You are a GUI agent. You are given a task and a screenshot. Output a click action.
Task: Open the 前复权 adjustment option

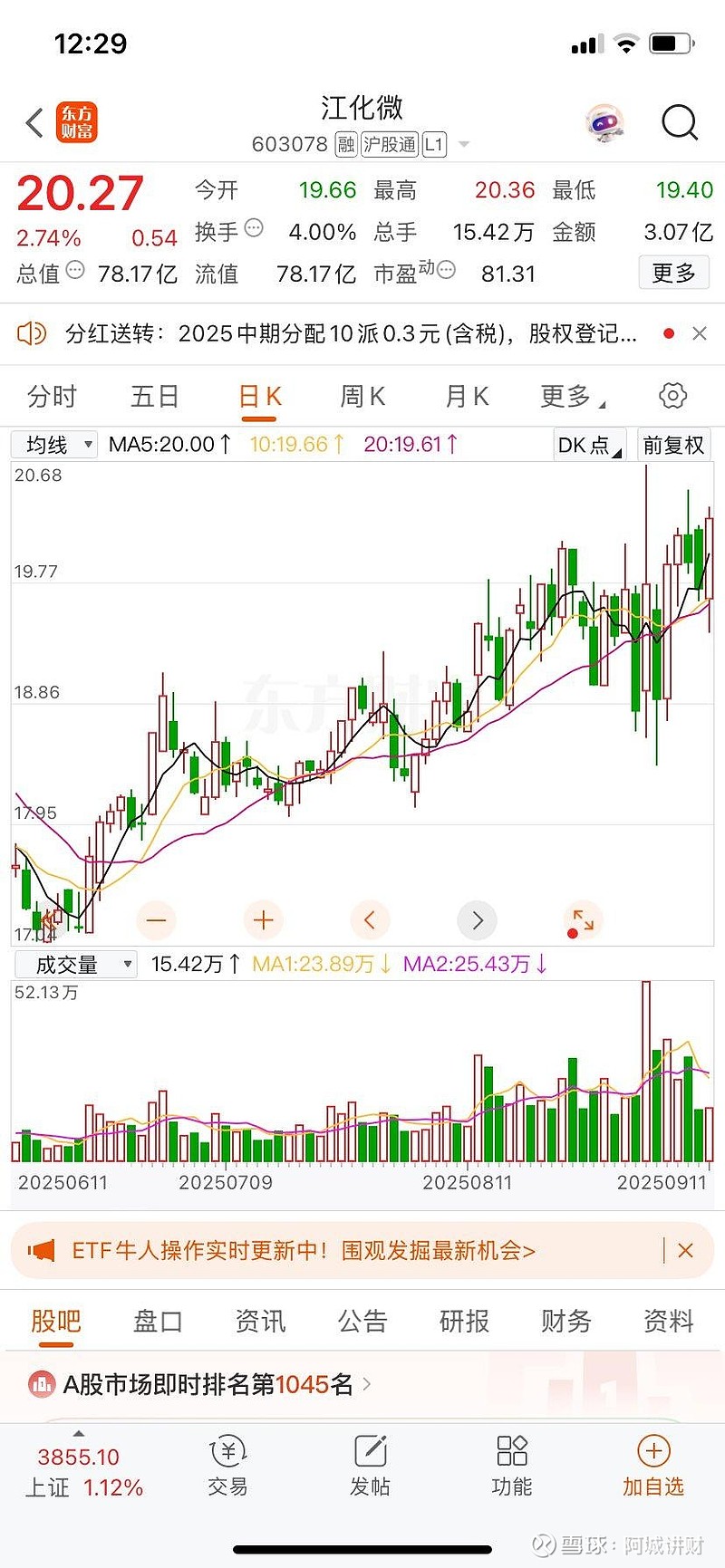tap(673, 445)
